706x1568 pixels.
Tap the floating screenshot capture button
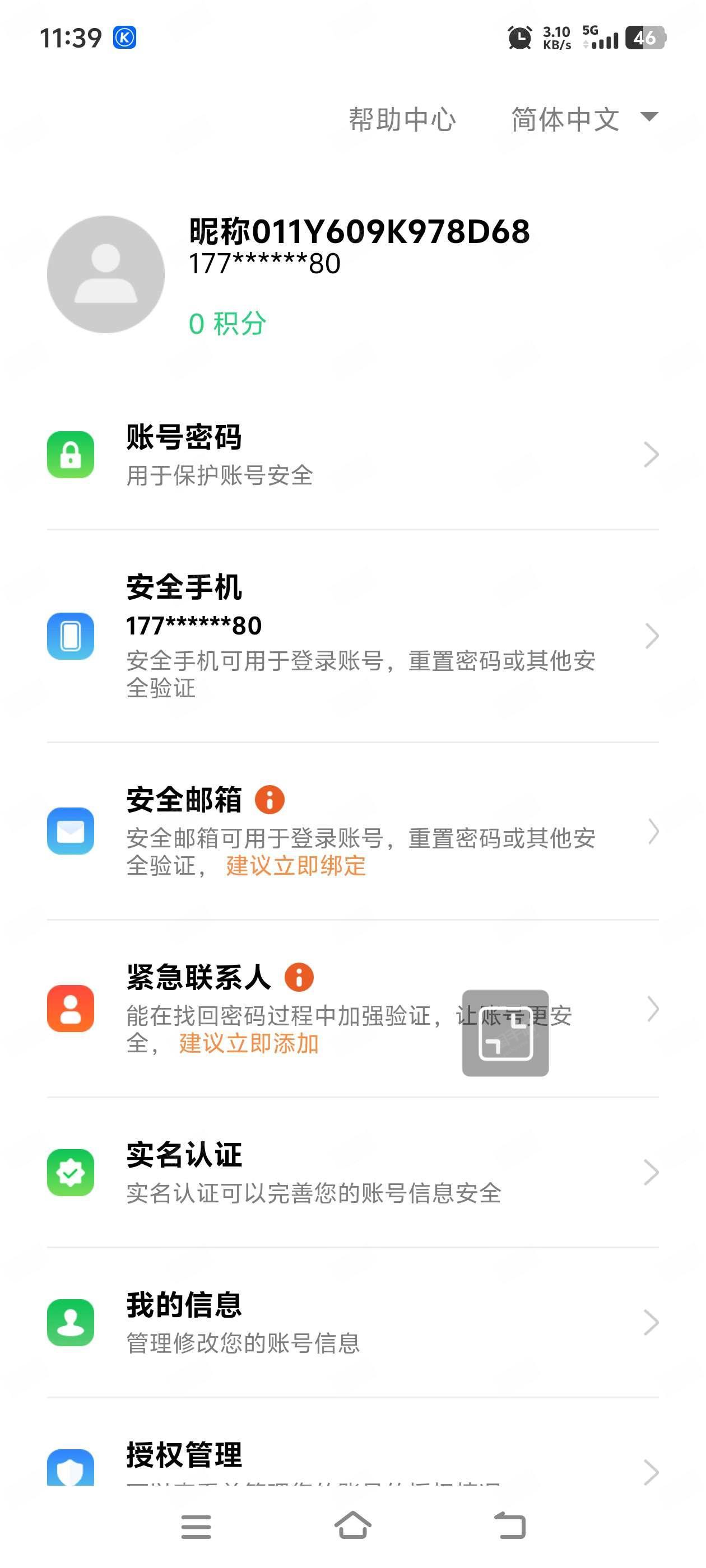point(505,1033)
